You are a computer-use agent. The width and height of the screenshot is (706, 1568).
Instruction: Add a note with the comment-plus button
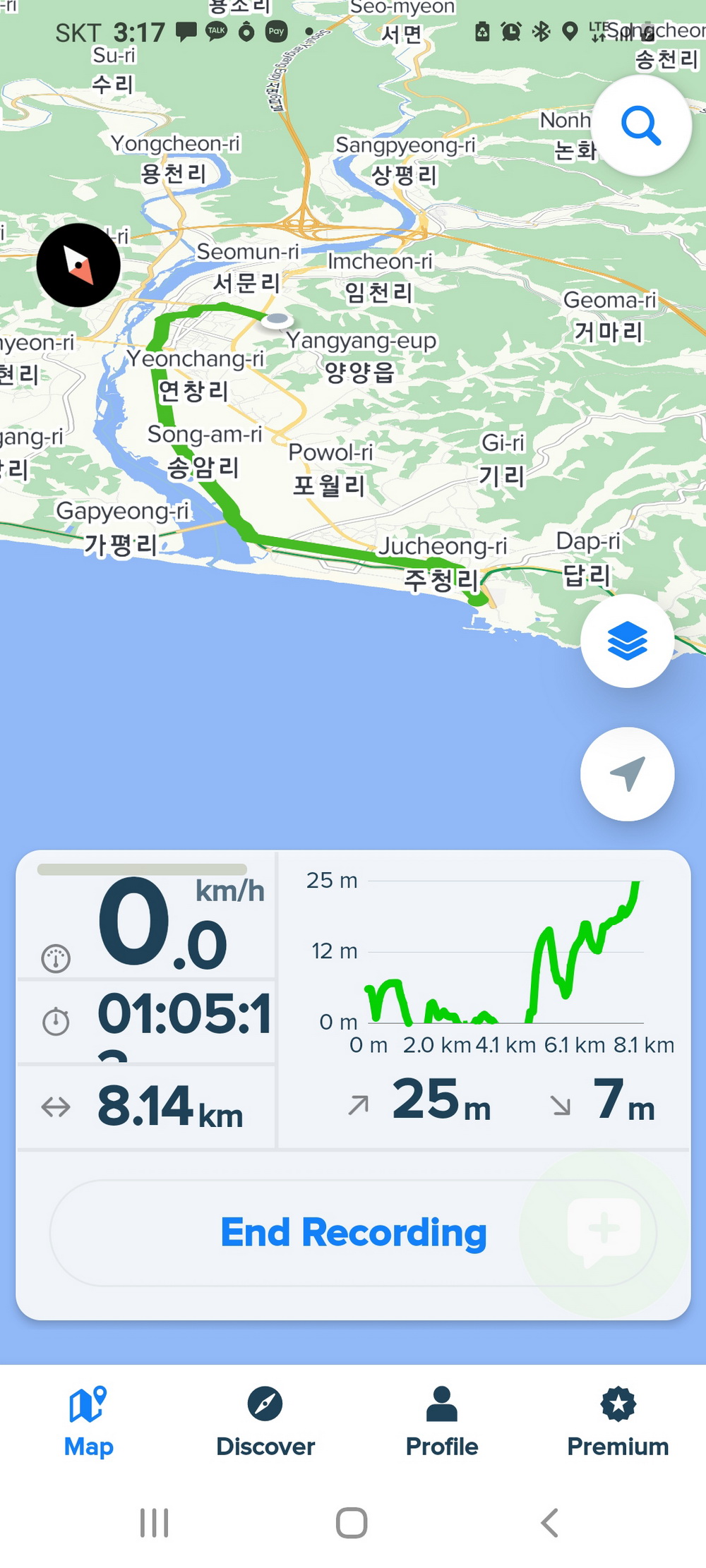coord(604,1231)
